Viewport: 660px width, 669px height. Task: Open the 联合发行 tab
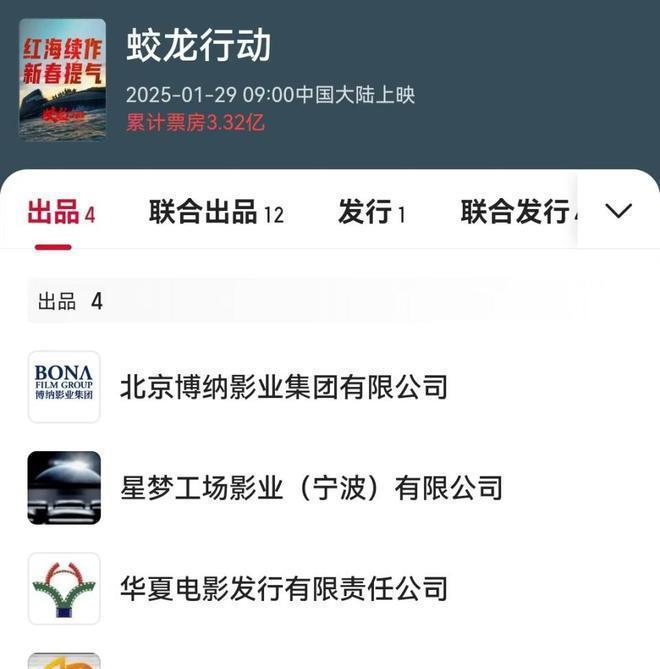point(515,213)
